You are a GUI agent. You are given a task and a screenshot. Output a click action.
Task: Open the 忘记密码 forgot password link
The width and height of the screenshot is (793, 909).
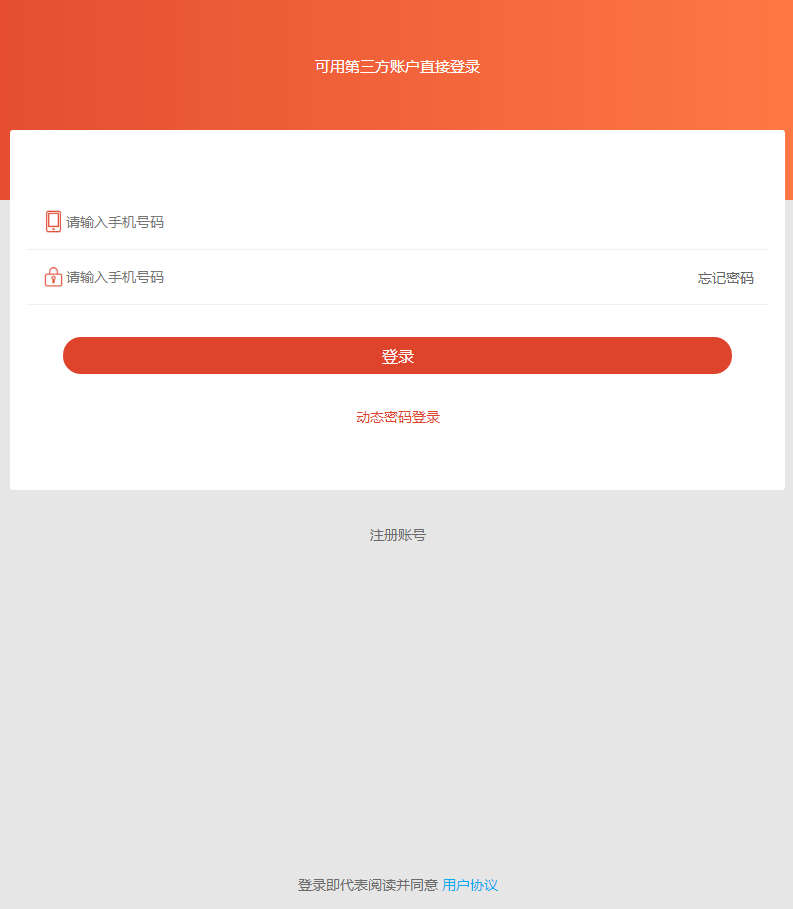[x=725, y=278]
